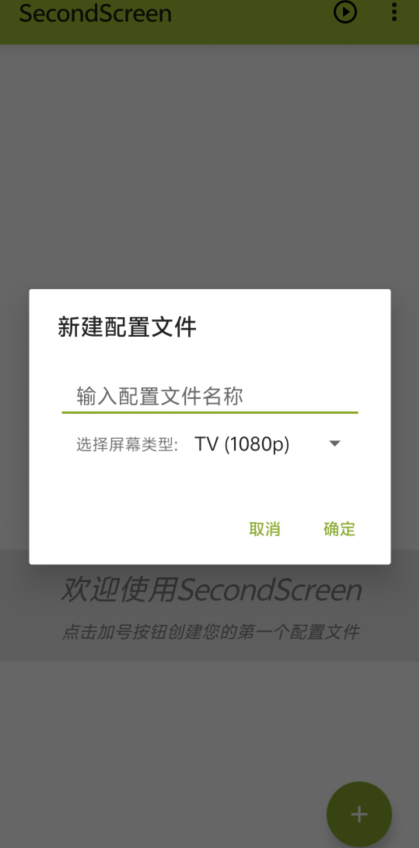Tap the plus floating action button
This screenshot has width=419, height=848.
pos(359,814)
